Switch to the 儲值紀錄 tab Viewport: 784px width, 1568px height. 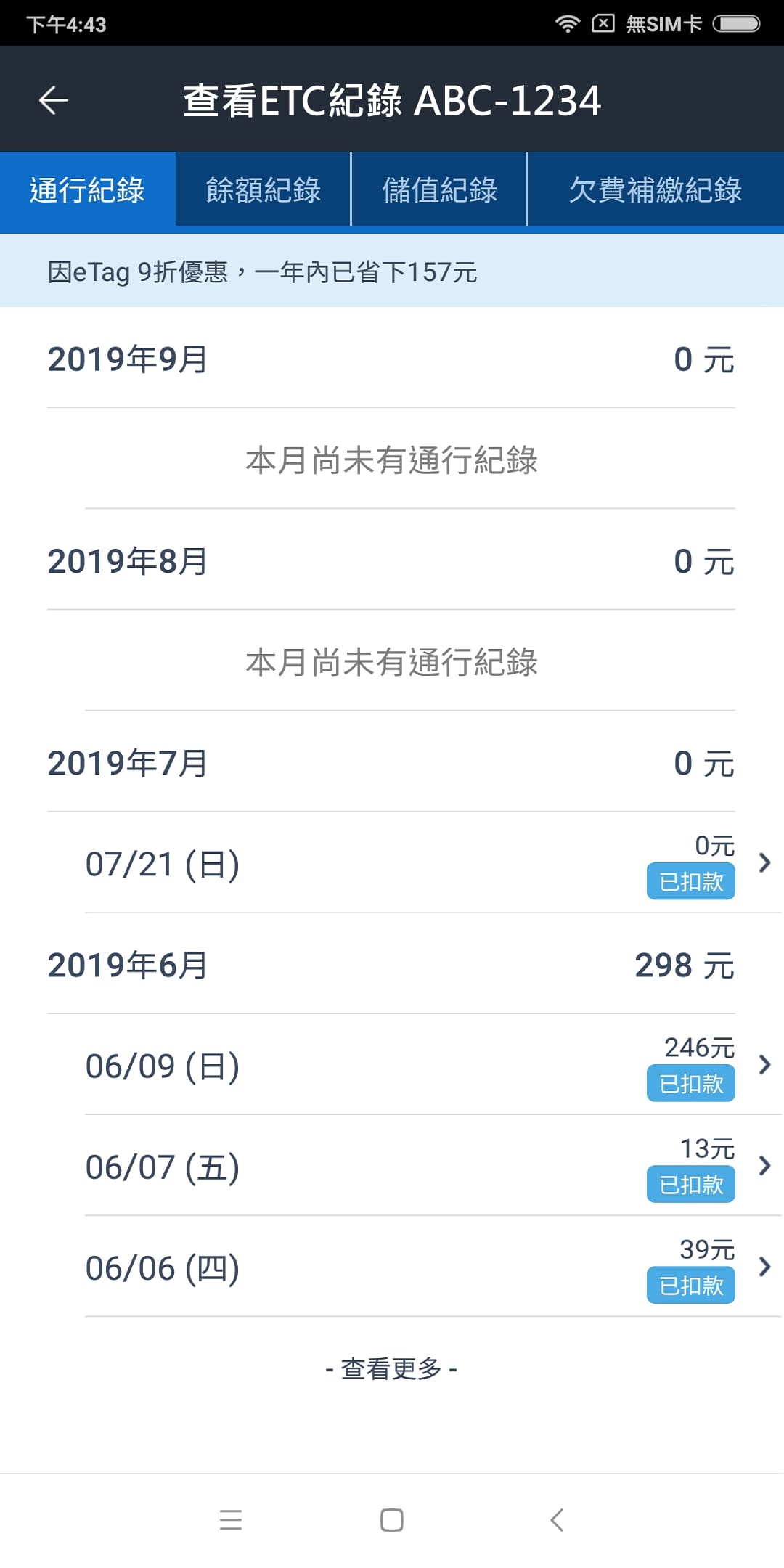[x=439, y=190]
